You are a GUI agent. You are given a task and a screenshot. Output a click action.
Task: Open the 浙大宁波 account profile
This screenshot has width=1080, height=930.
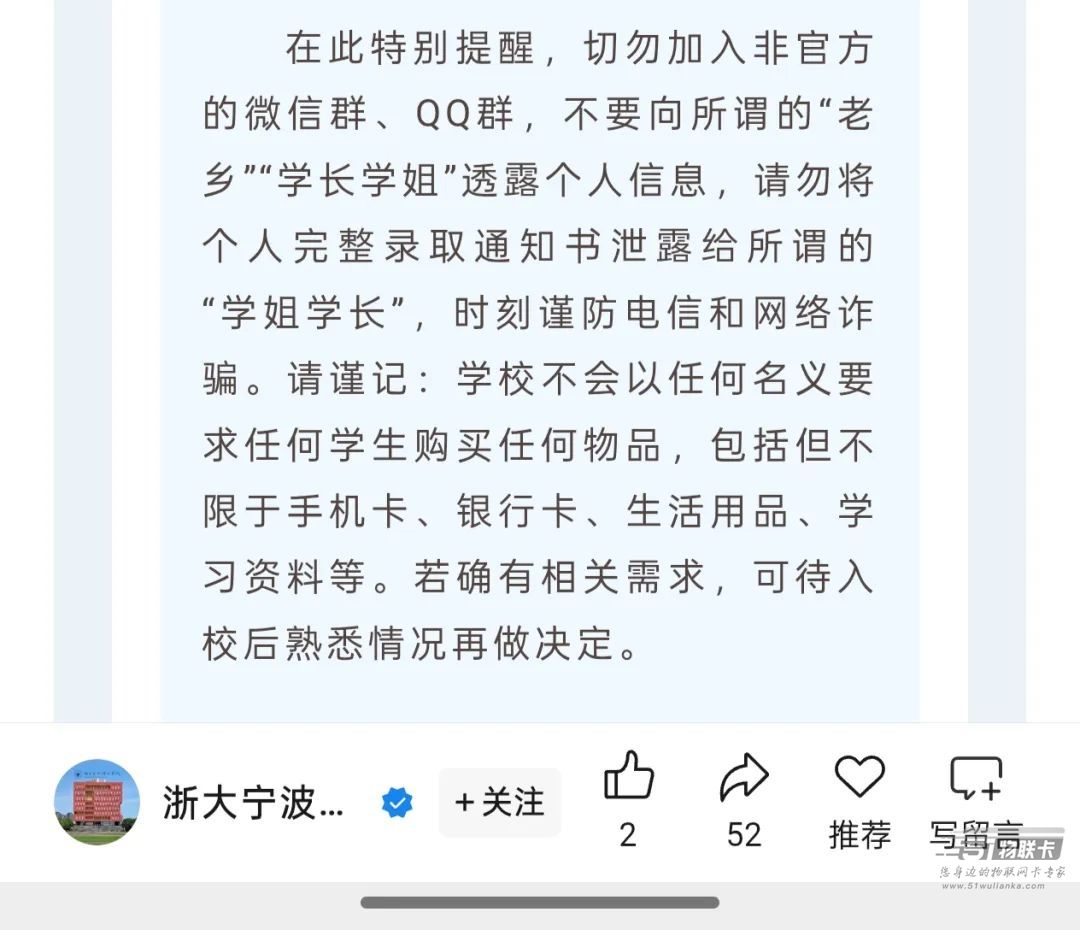coord(252,803)
